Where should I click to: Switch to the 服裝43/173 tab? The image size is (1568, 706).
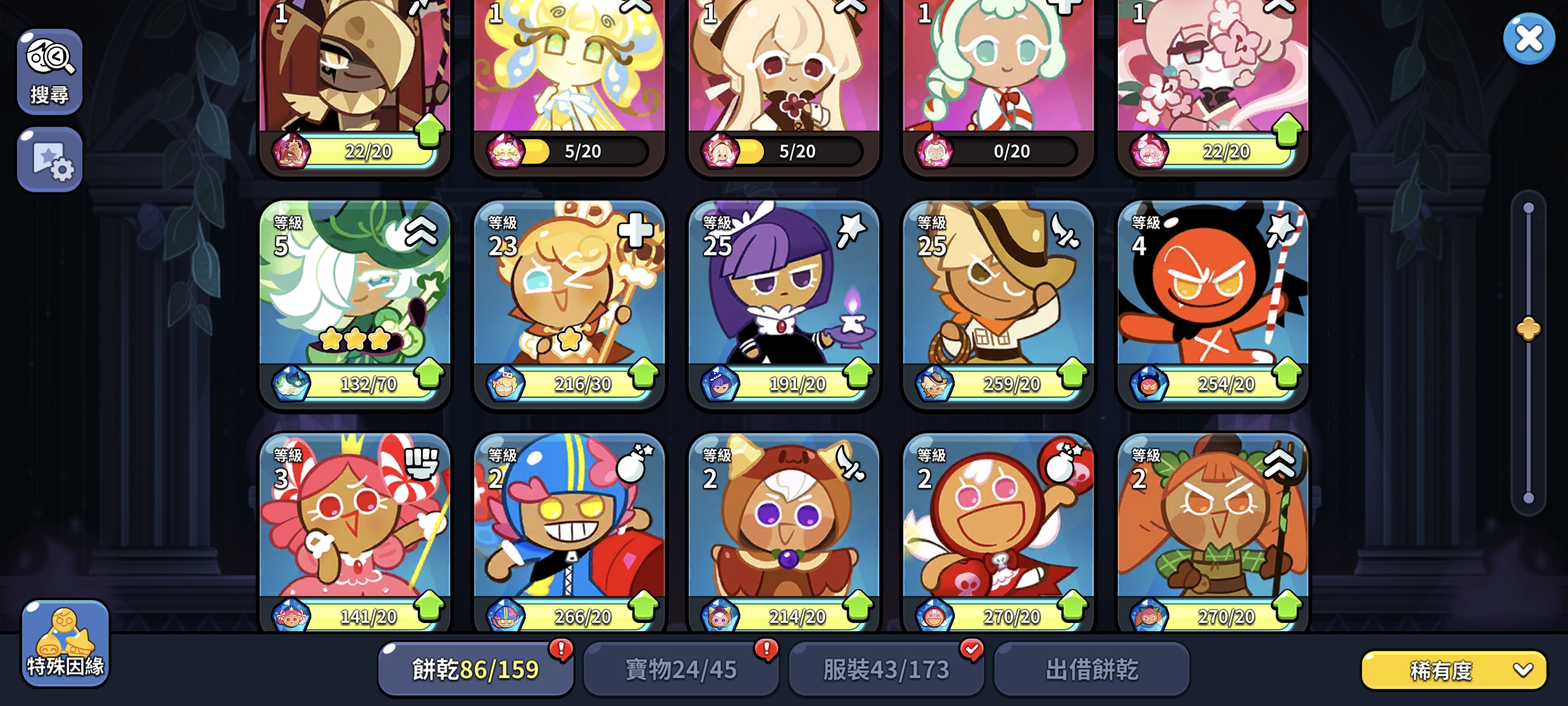[x=886, y=670]
